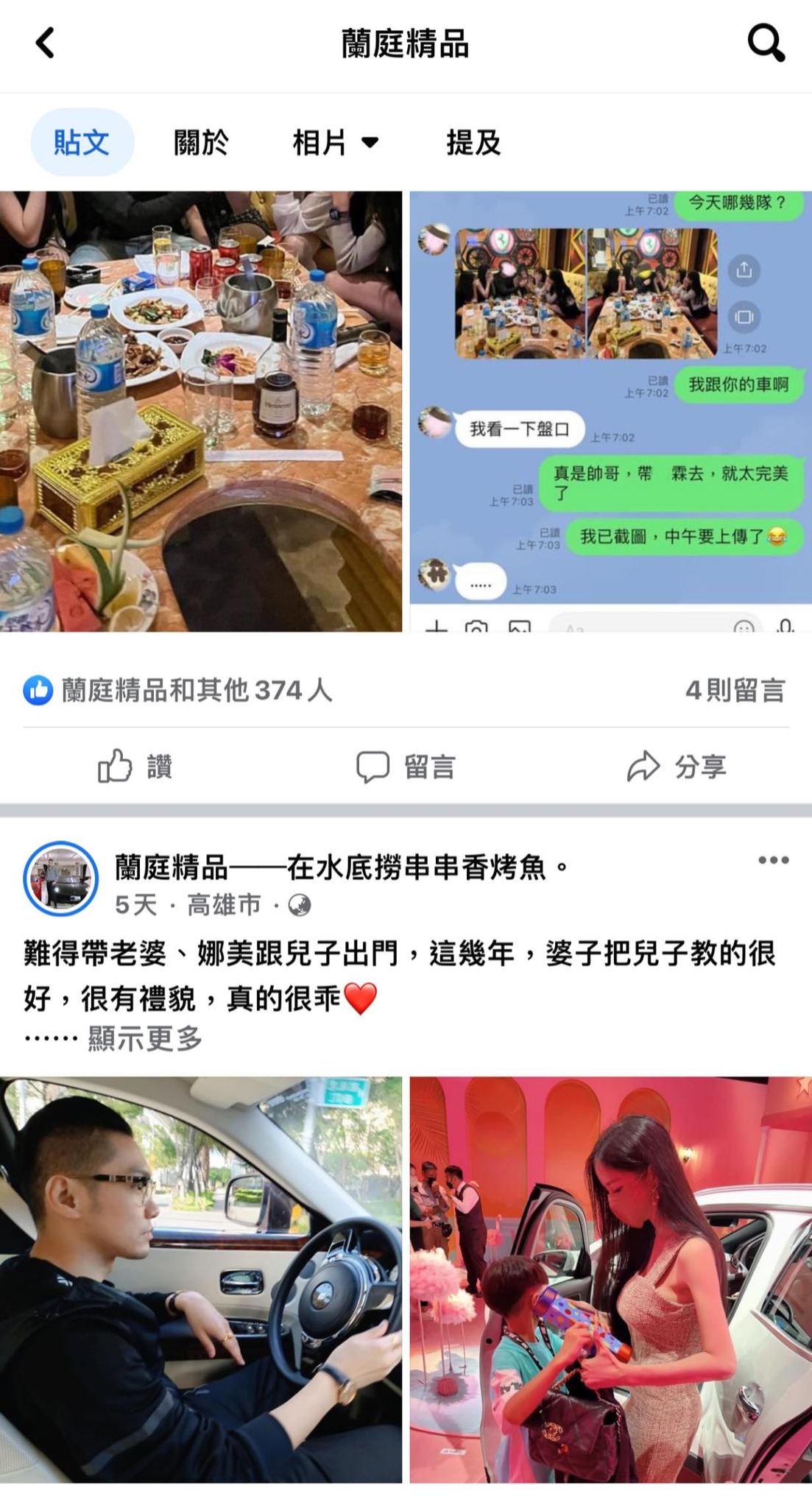The image size is (812, 1508).
Task: Like the post with 讚 button
Action: [x=135, y=767]
